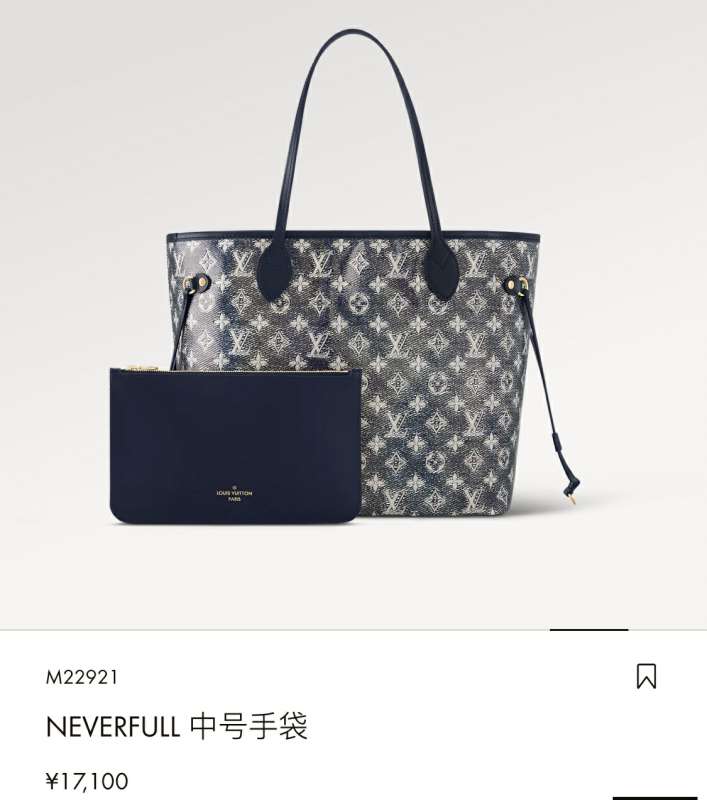707x800 pixels.
Task: Save the Neverfull bag to wishlist
Action: (646, 676)
